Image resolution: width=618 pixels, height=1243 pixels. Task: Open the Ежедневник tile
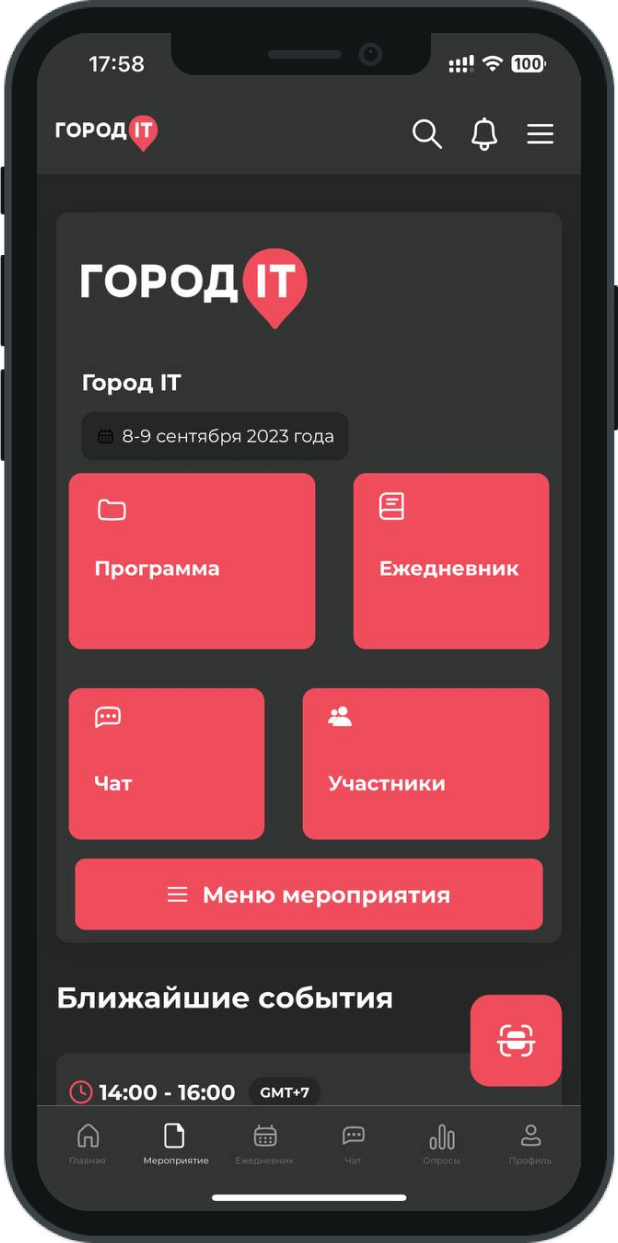point(451,561)
